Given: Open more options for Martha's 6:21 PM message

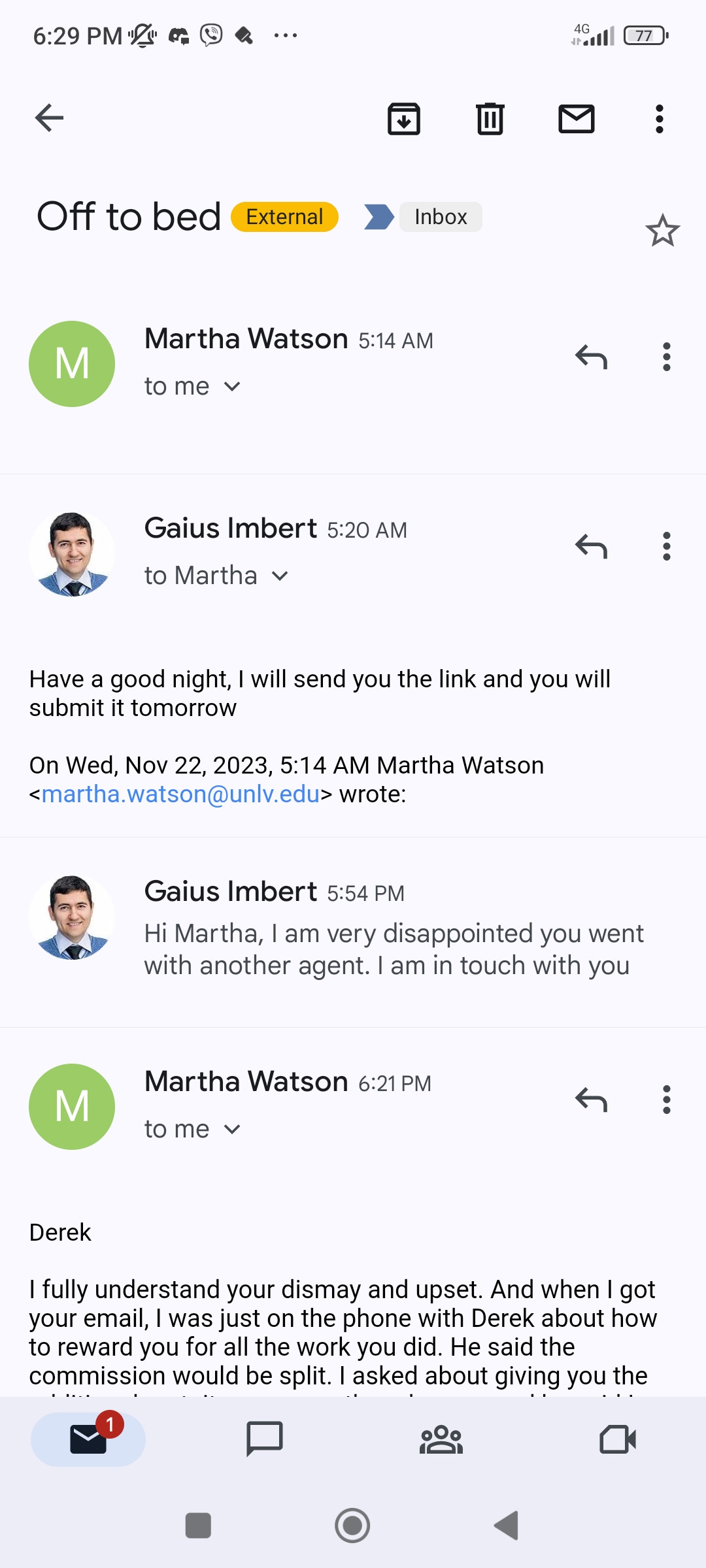Looking at the screenshot, I should [x=667, y=1100].
